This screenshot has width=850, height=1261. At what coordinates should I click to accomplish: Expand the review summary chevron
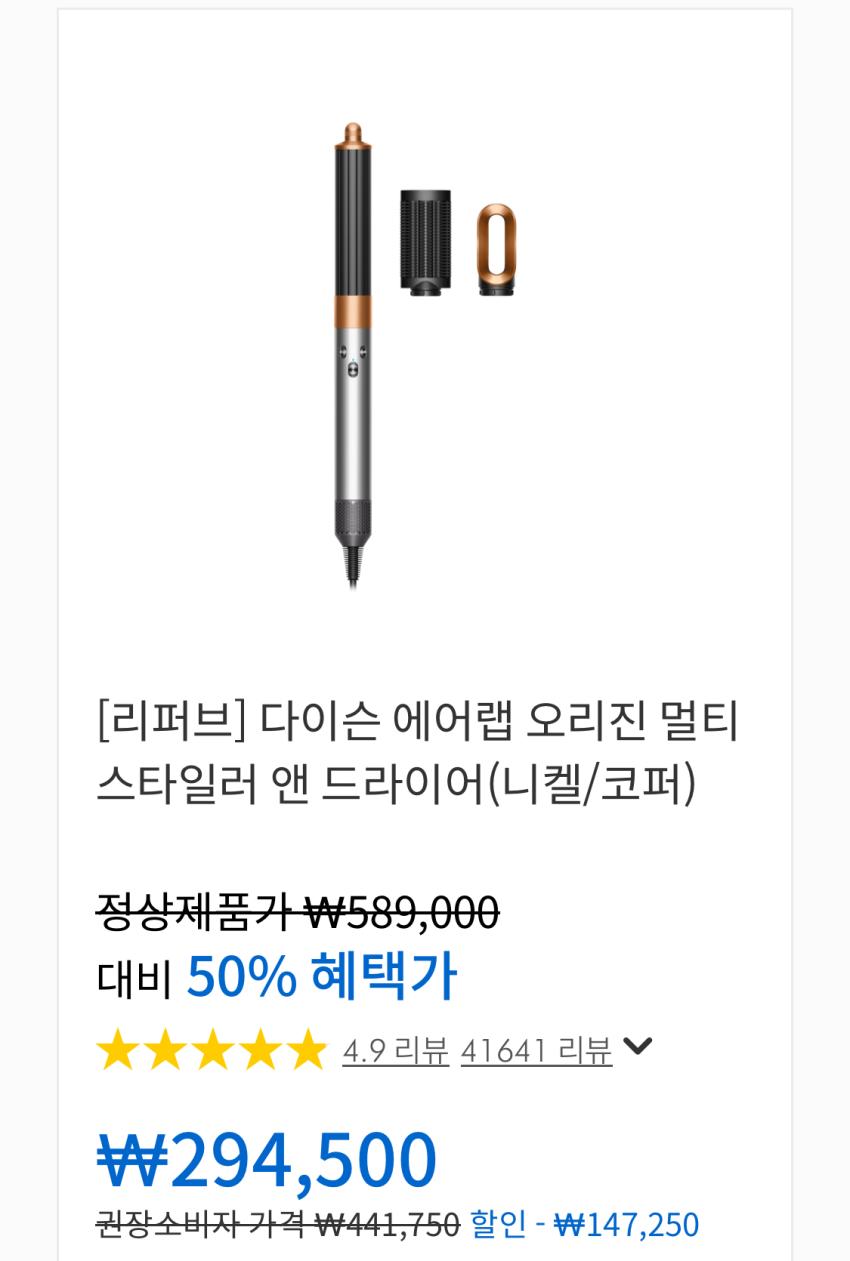point(637,1047)
